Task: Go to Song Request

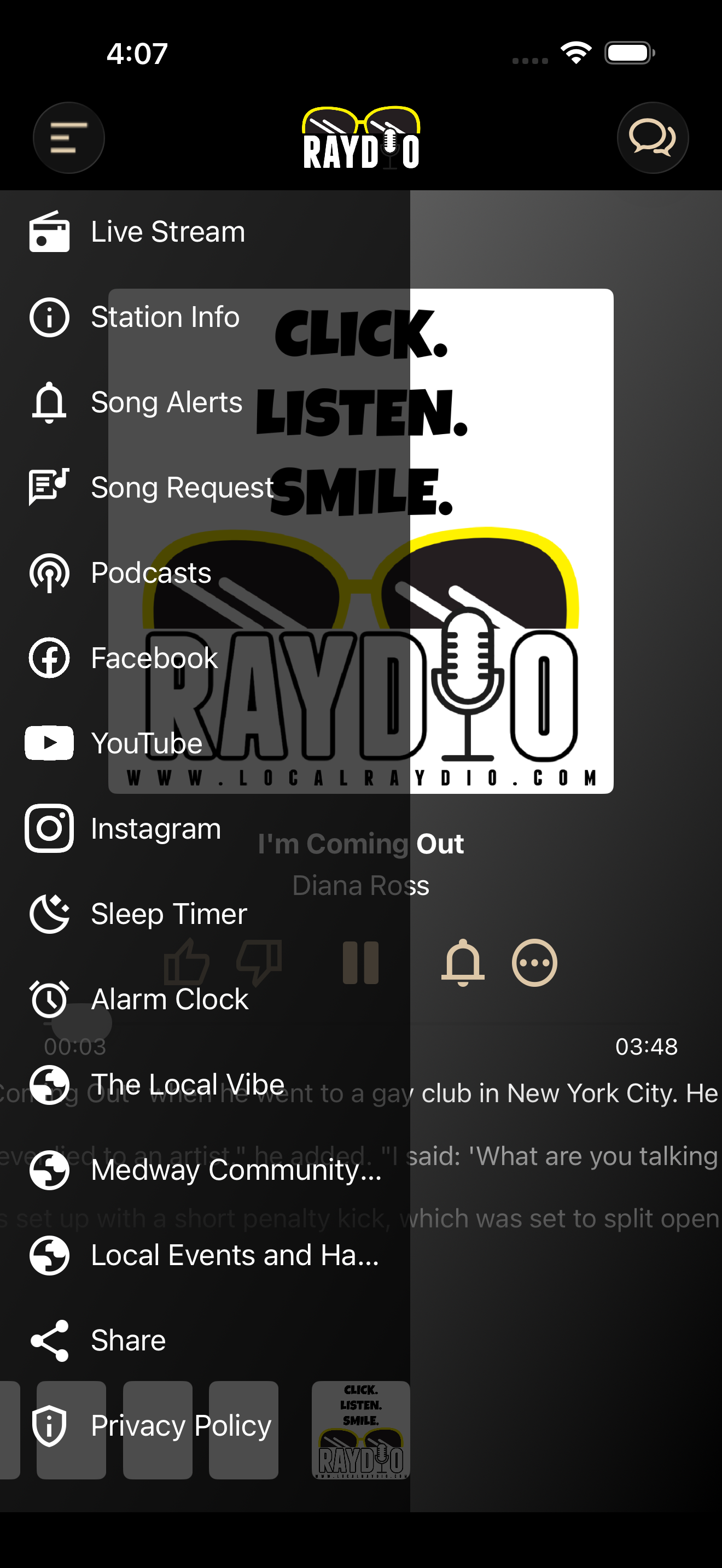Action: [205, 488]
